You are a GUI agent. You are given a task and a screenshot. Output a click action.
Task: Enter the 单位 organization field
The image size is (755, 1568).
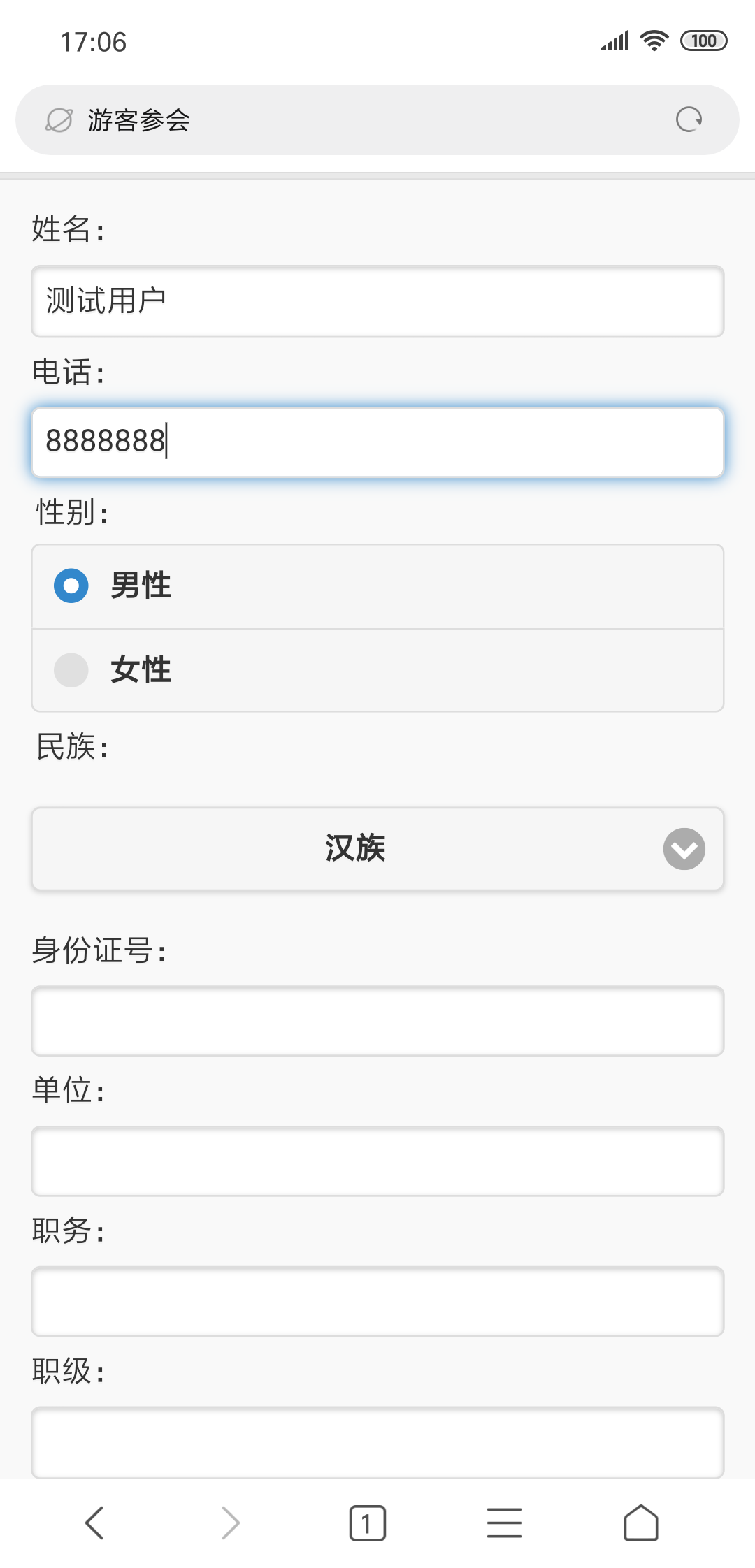(x=377, y=1161)
